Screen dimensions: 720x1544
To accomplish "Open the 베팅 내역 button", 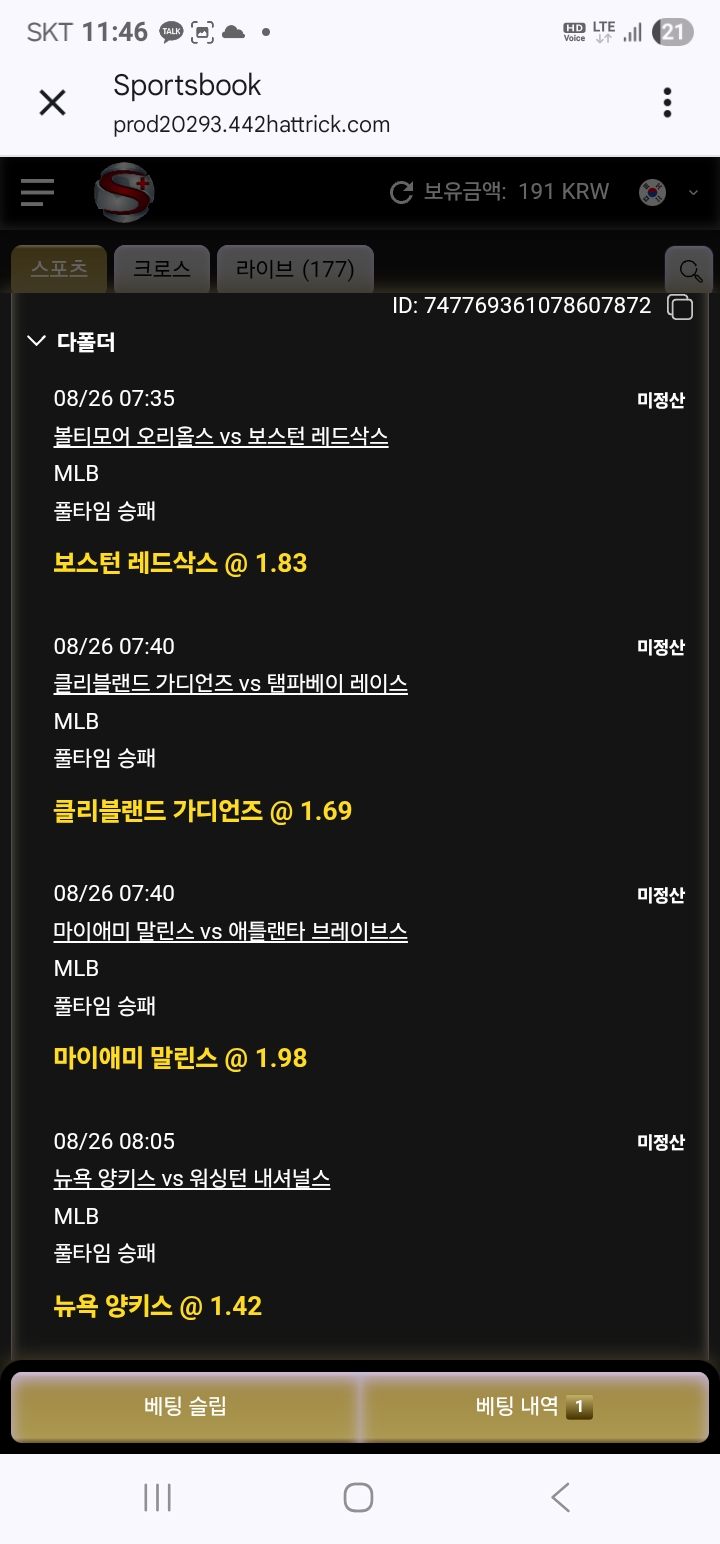I will [533, 1406].
